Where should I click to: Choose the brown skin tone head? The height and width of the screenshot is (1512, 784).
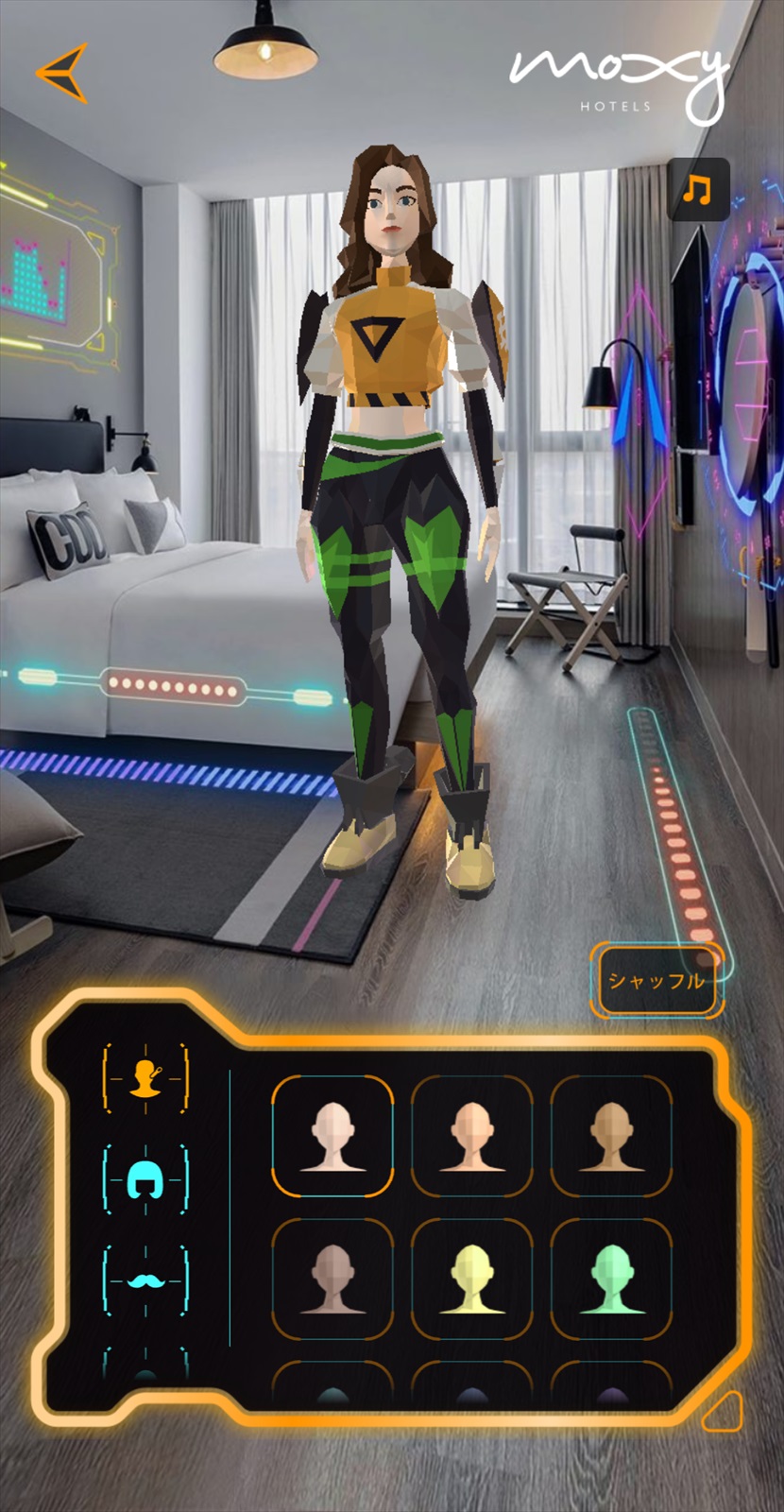[x=332, y=1279]
